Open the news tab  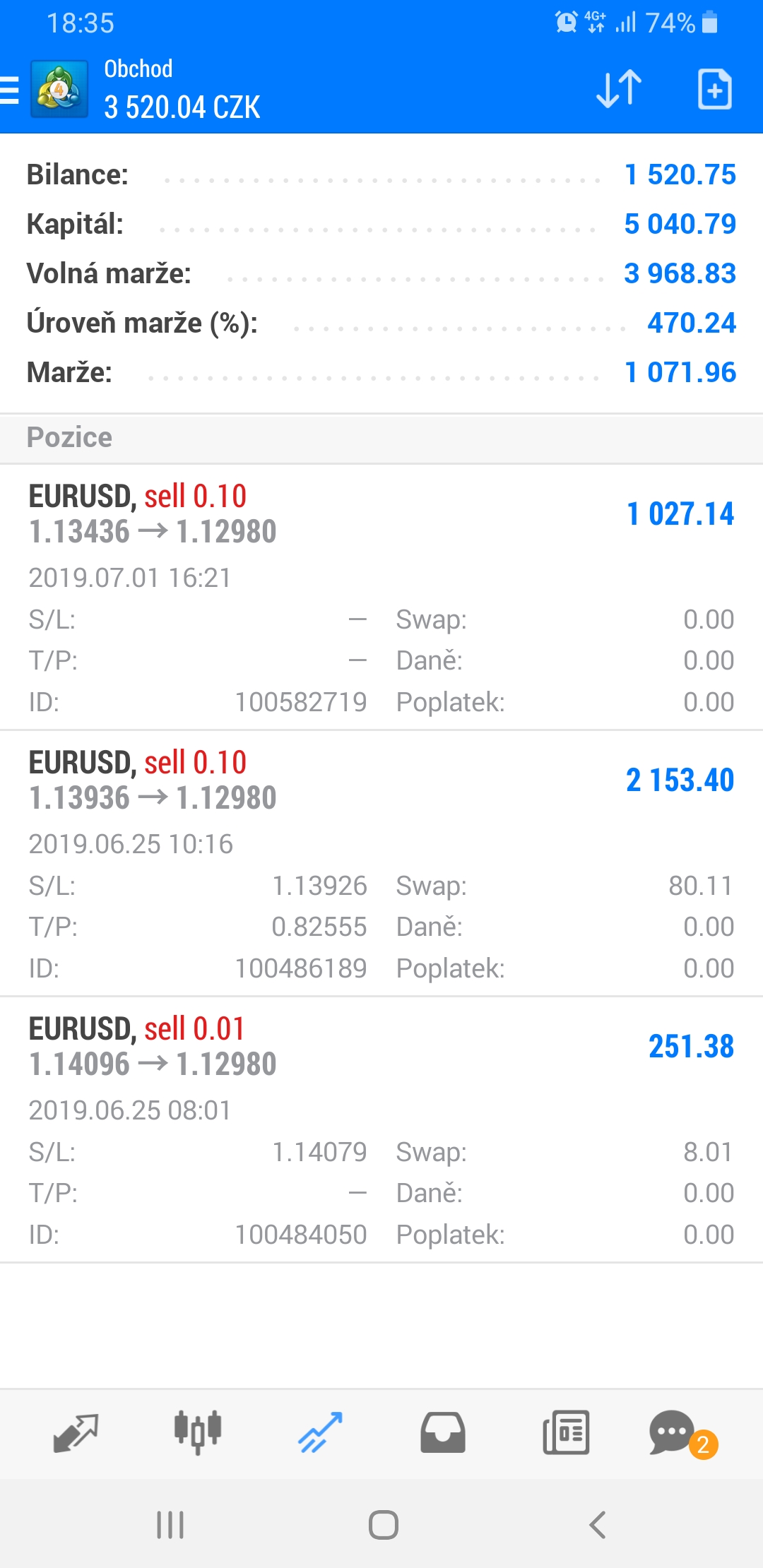coord(566,1433)
